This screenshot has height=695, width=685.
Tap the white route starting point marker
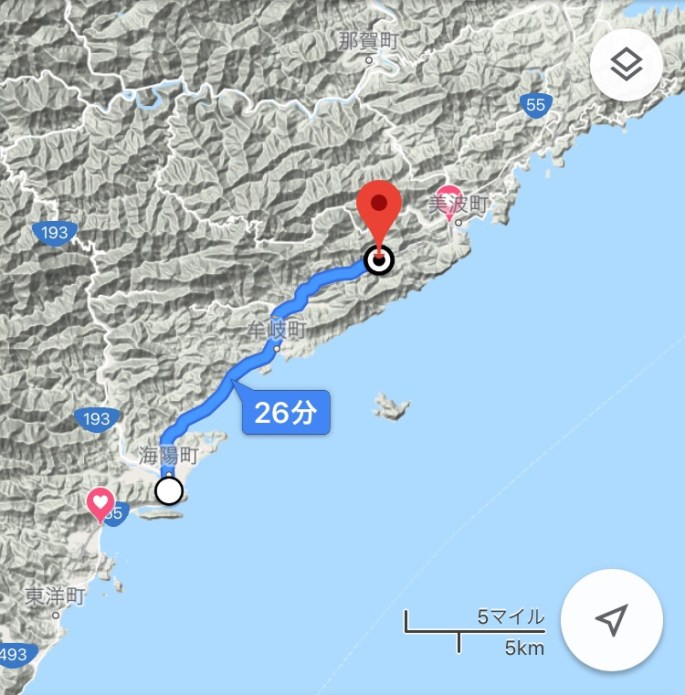click(x=170, y=491)
